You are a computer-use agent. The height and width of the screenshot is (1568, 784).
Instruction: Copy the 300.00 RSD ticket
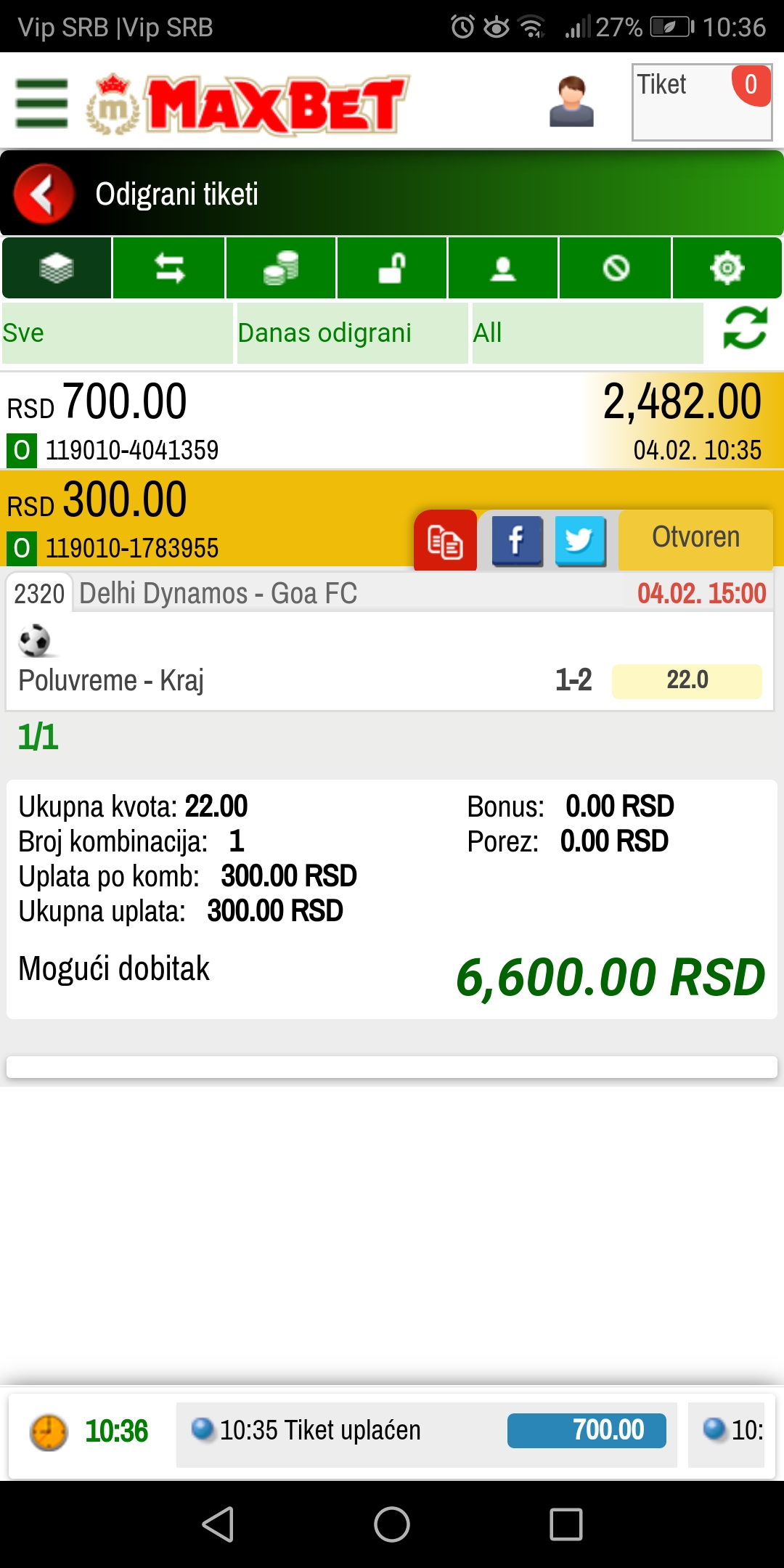(446, 540)
